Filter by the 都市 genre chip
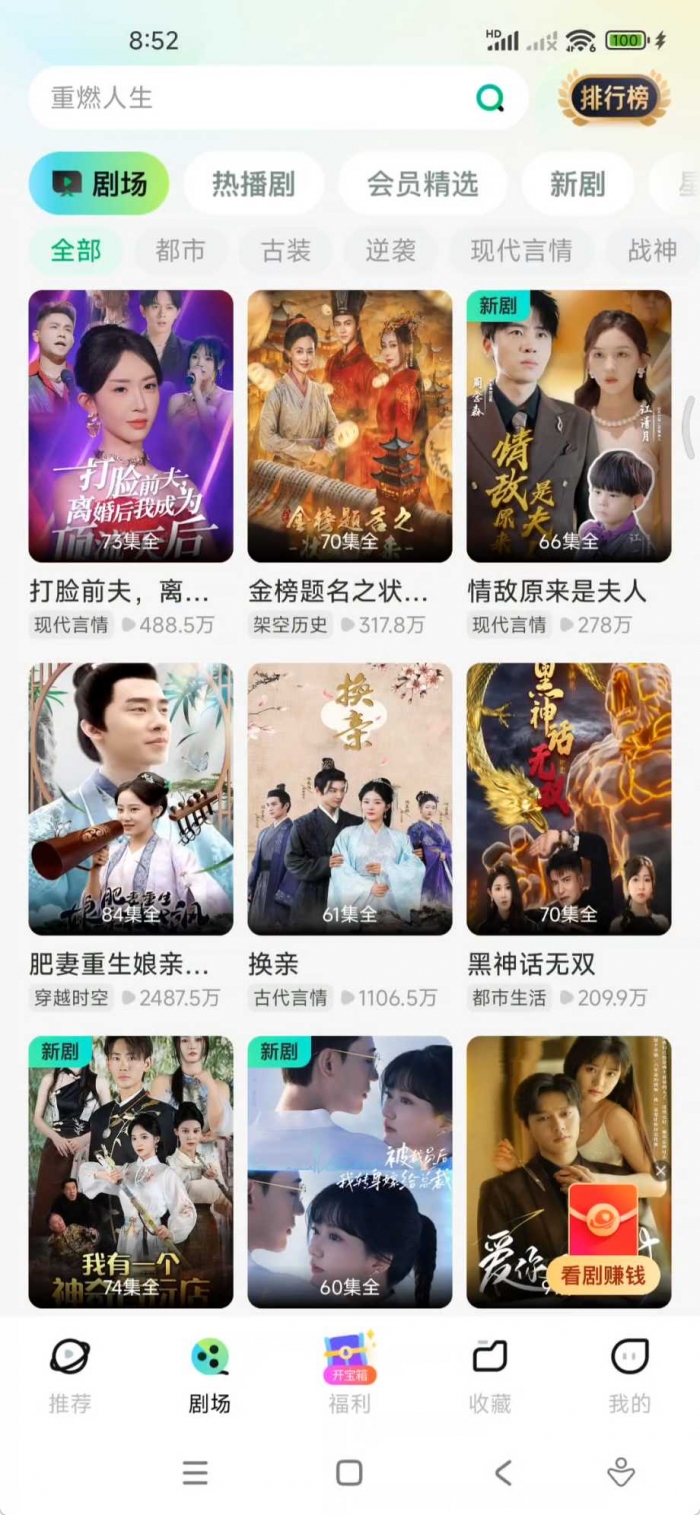 180,251
